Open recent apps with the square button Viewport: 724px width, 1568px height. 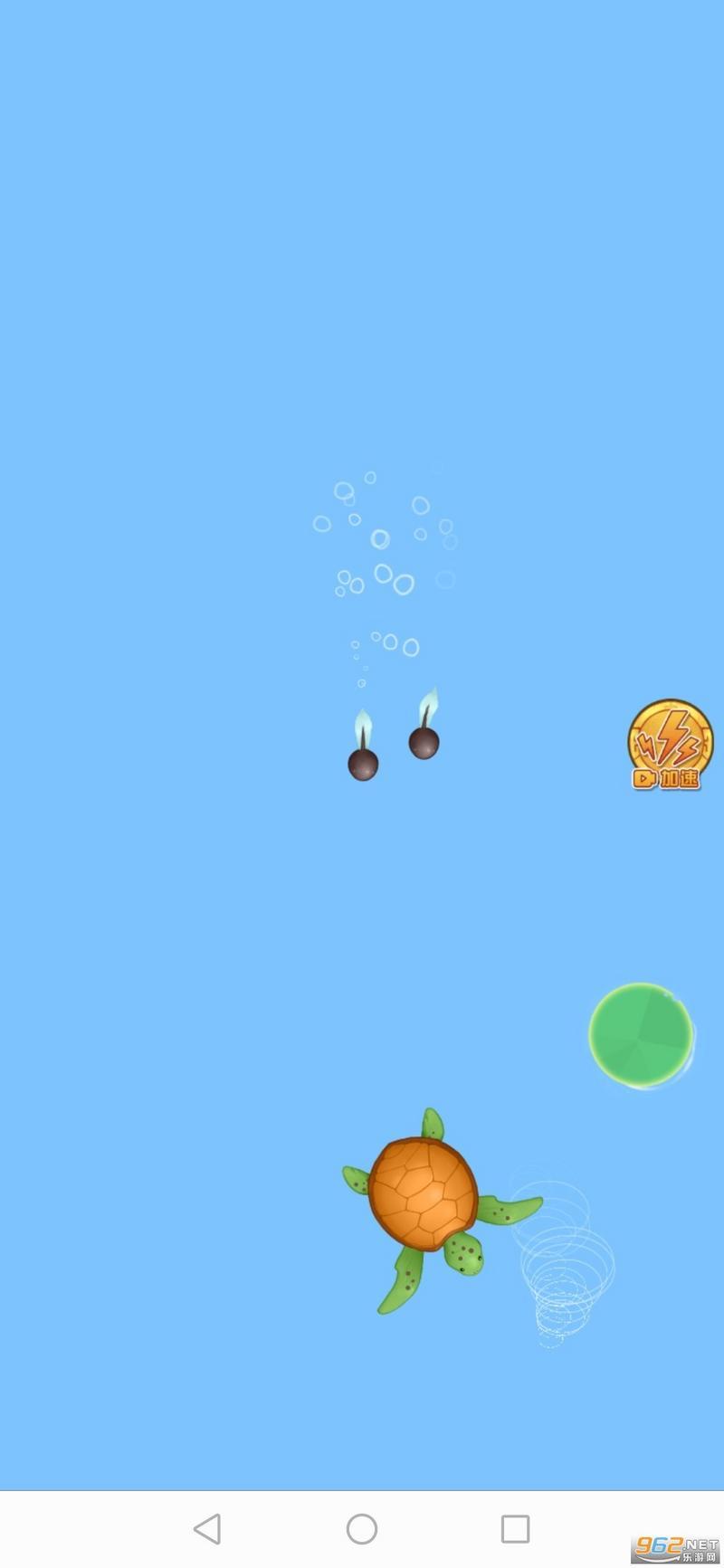[x=515, y=1529]
